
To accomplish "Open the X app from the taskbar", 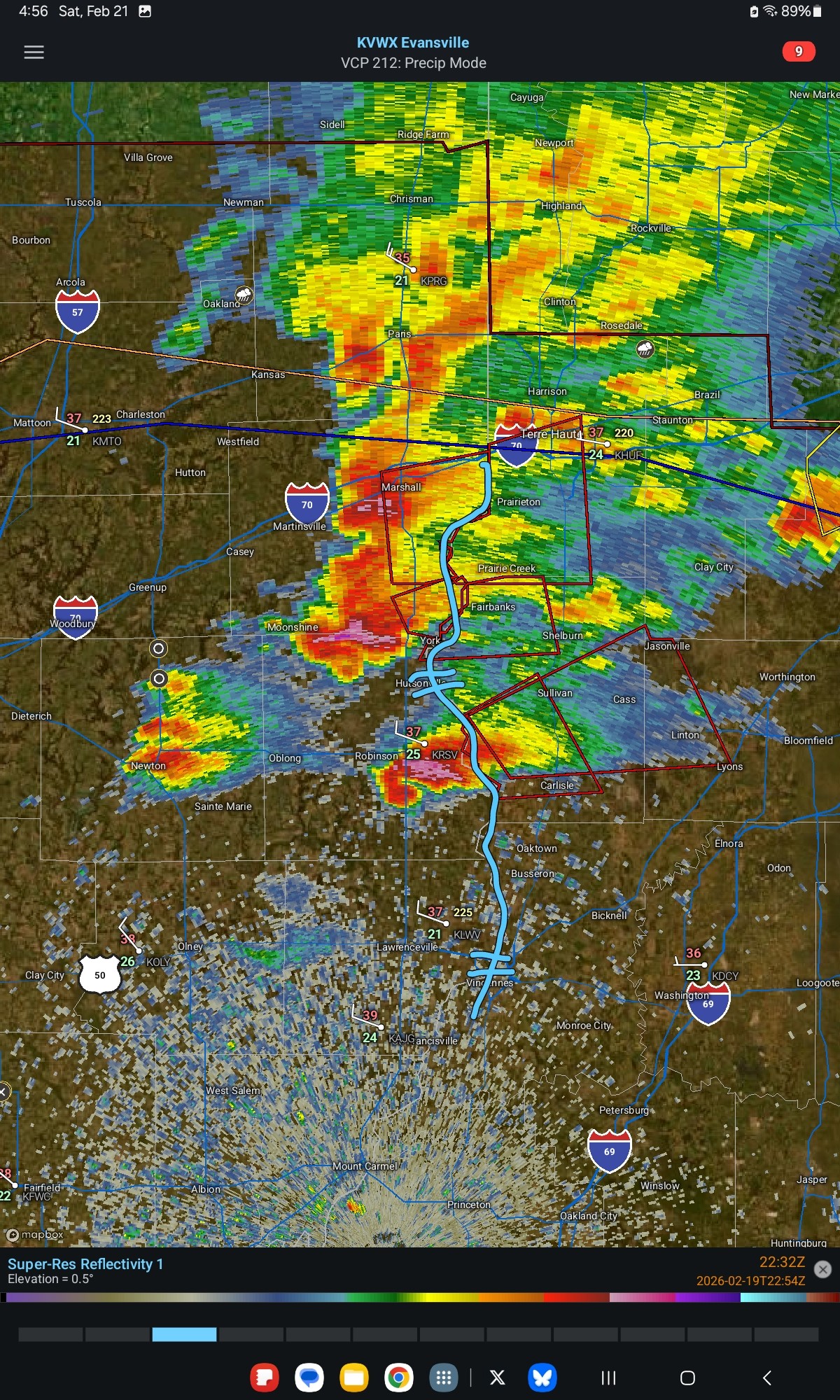I will (498, 1378).
